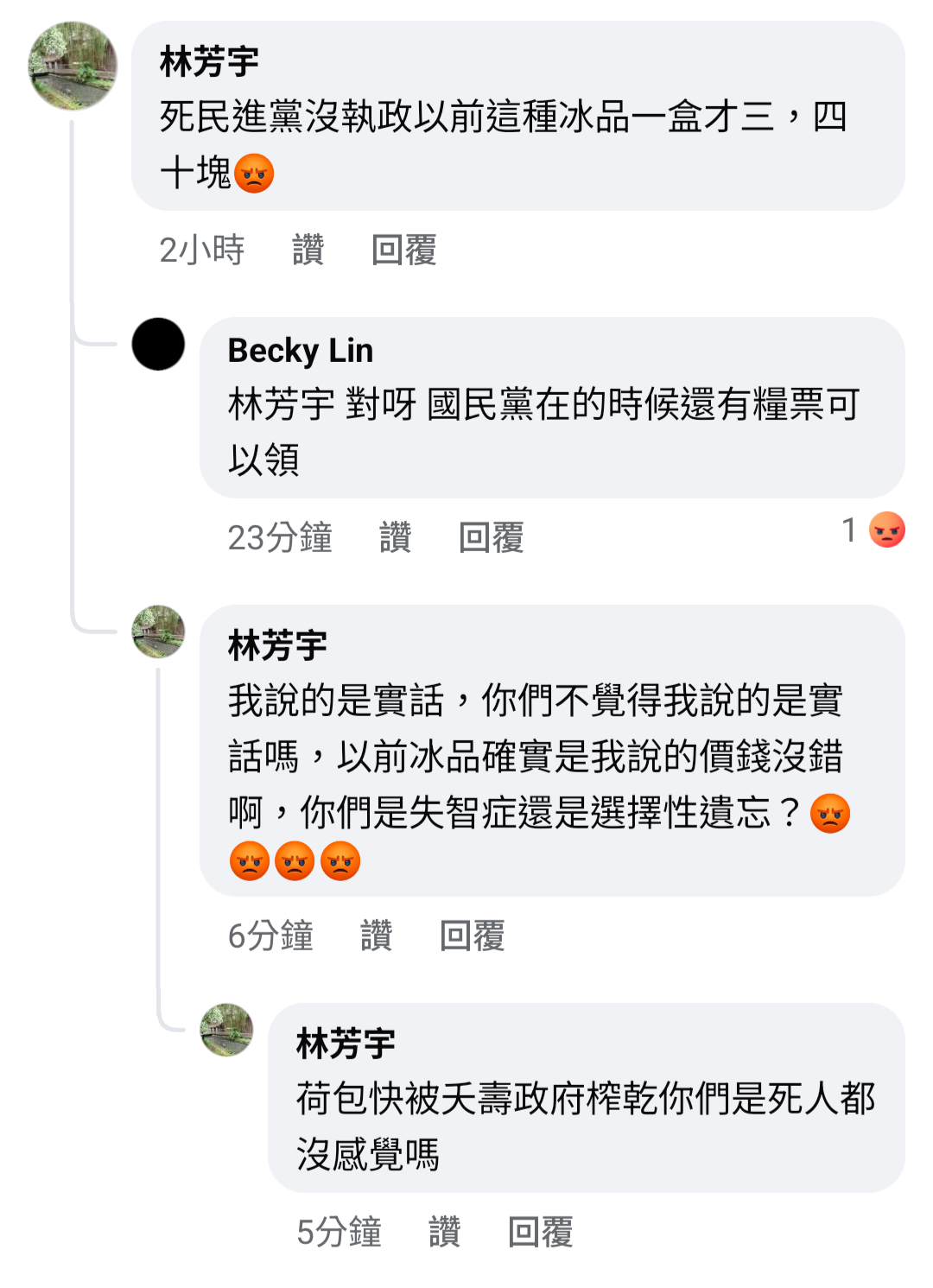
Task: Like 林芳宇's comment from 6分鐘 ago
Action: 376,936
